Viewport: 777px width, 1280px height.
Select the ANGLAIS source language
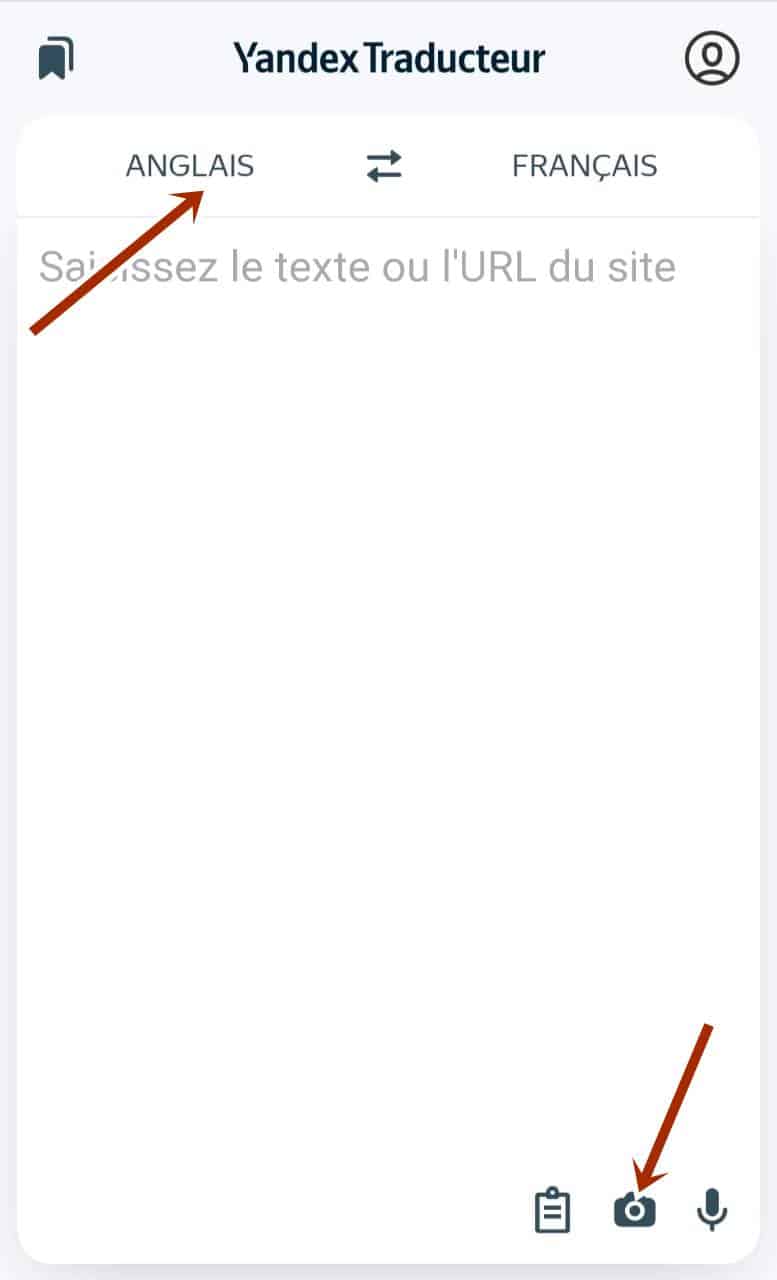click(x=190, y=166)
